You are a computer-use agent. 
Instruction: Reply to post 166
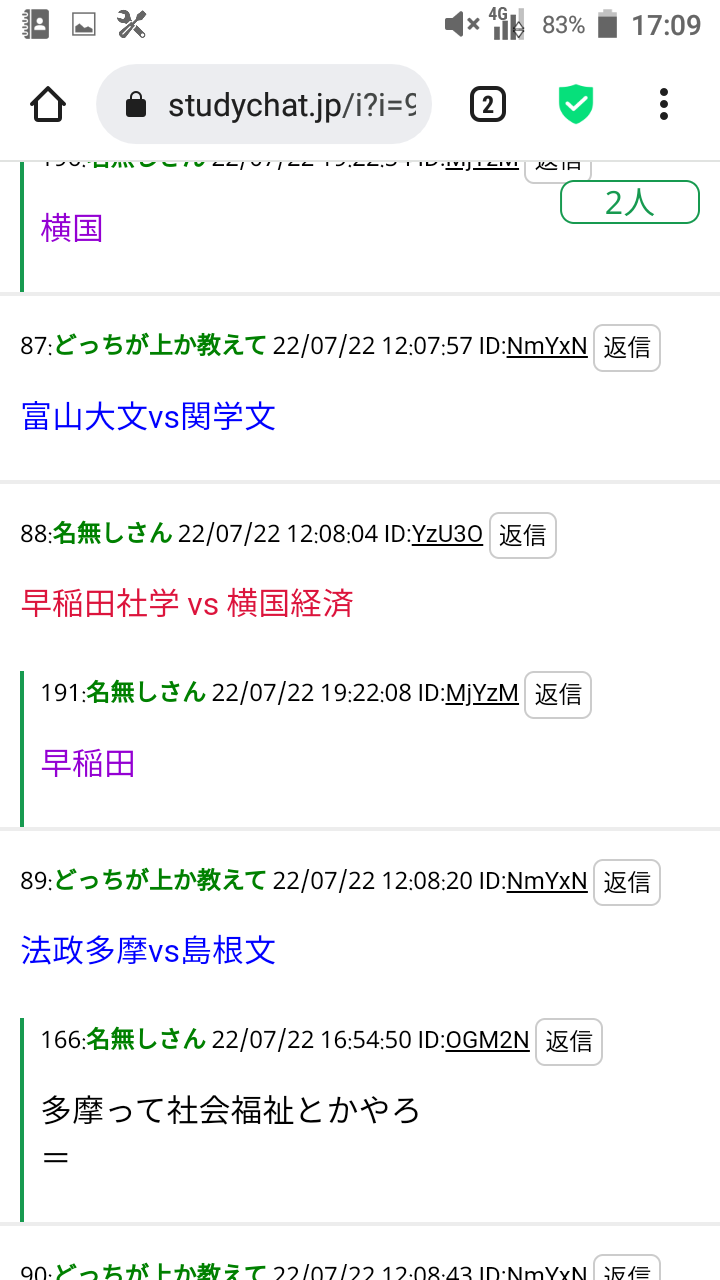pos(569,1041)
